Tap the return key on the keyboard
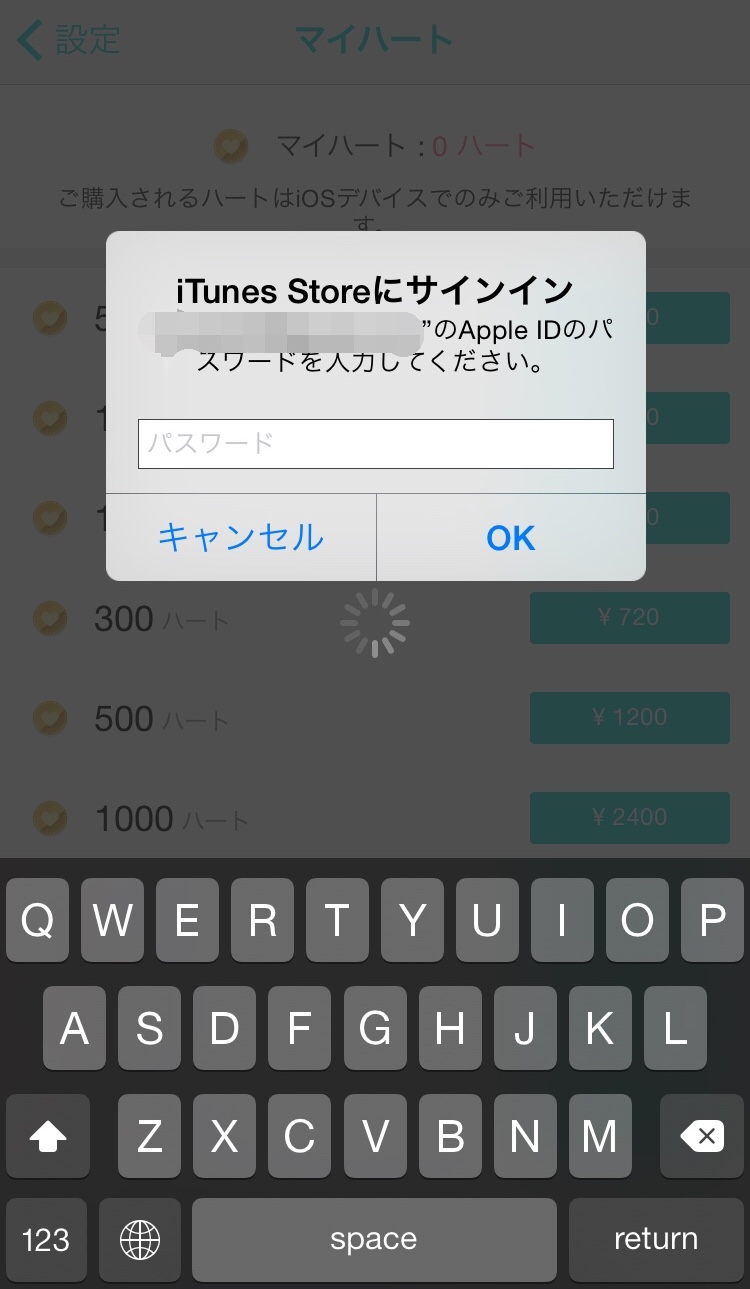This screenshot has width=750, height=1289. [x=655, y=1240]
